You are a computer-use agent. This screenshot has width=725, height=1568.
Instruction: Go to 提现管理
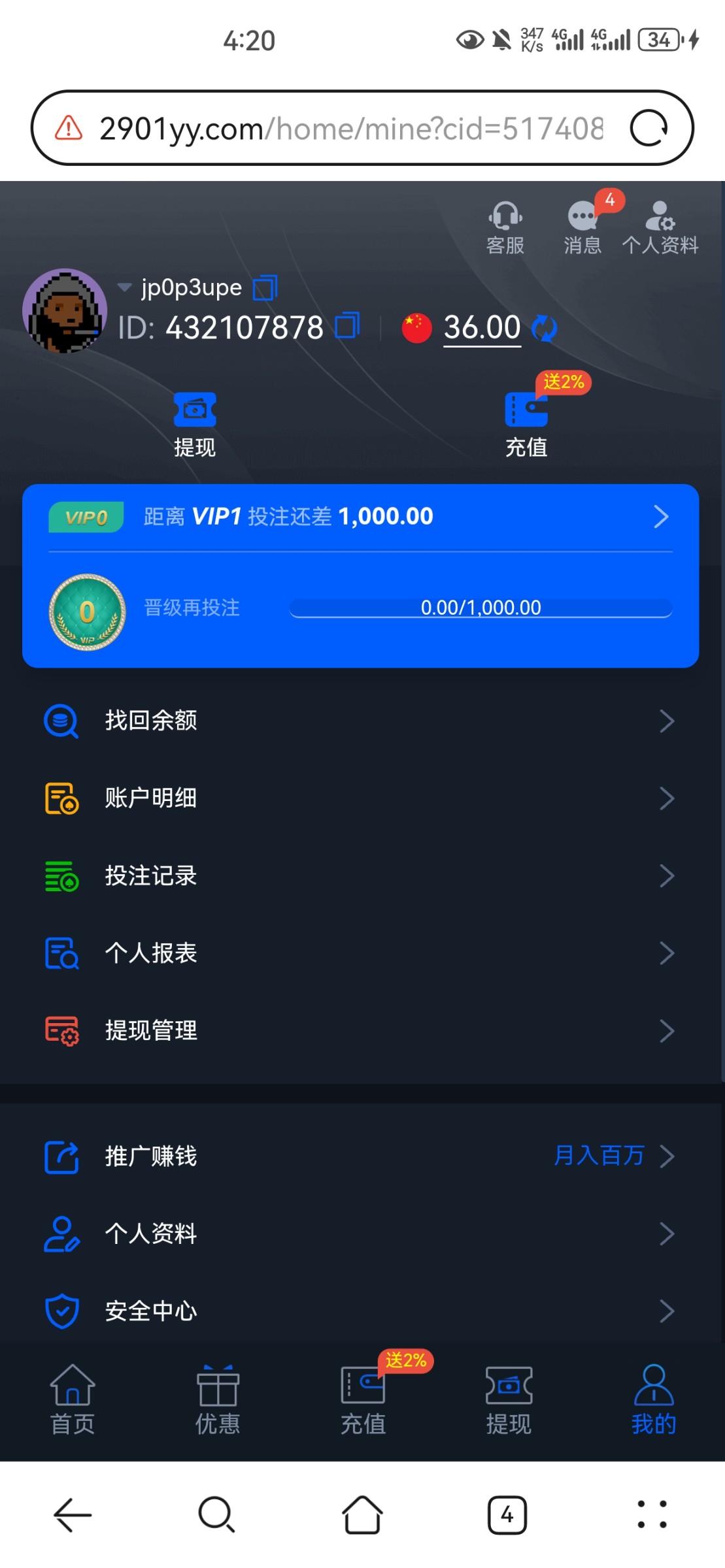pyautogui.click(x=360, y=1030)
